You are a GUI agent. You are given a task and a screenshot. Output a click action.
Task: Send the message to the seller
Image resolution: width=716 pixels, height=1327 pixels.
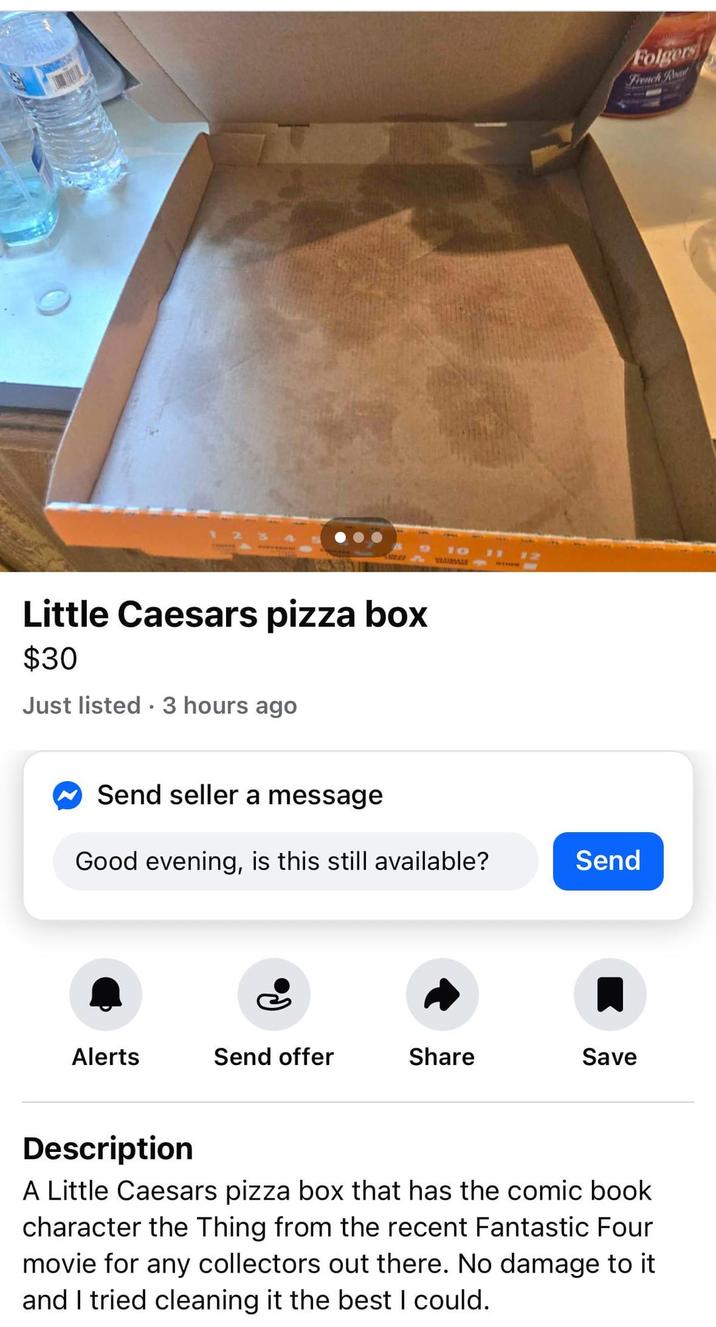(x=607, y=861)
